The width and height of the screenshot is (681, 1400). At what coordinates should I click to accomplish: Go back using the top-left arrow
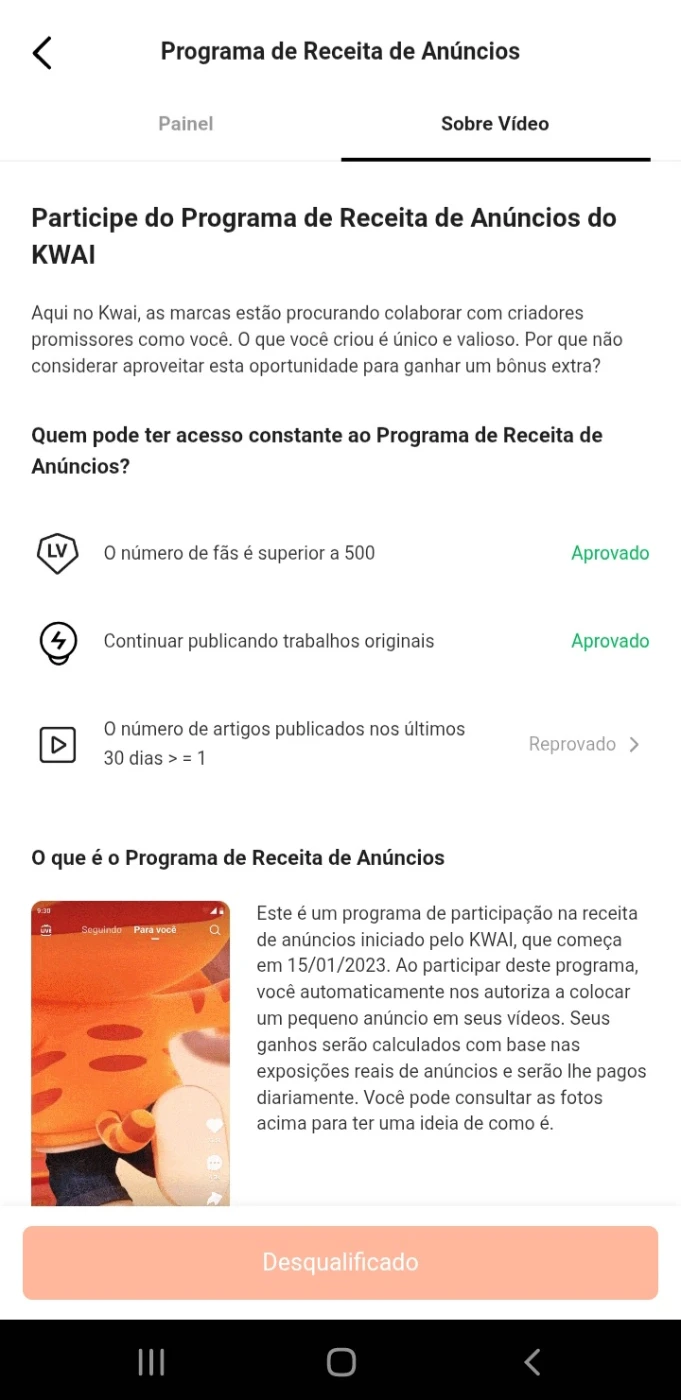tap(42, 52)
